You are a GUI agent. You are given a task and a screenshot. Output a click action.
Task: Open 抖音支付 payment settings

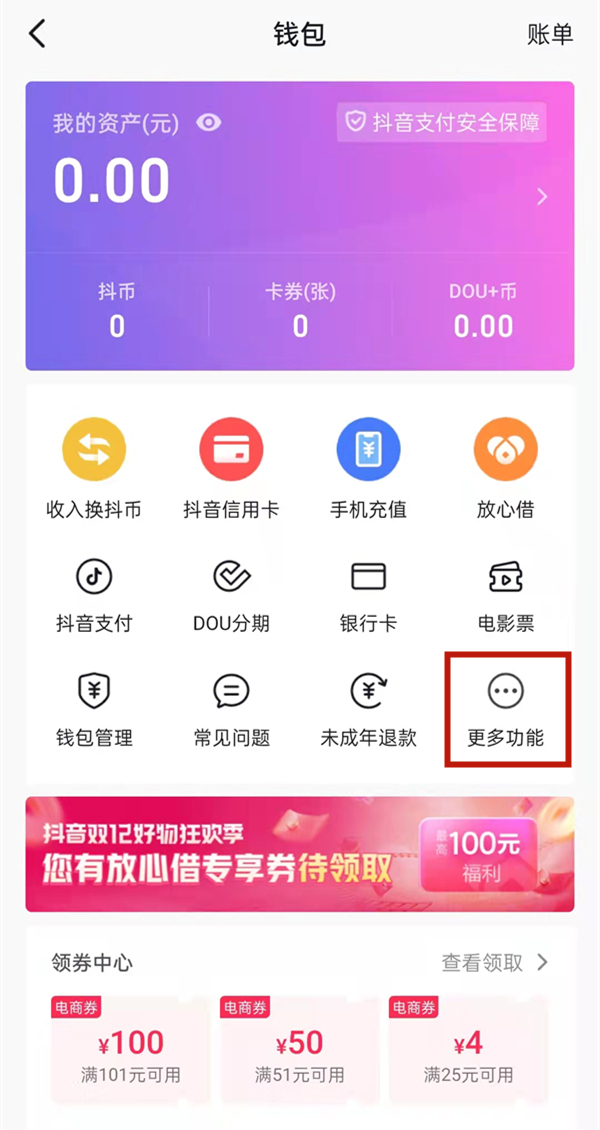tap(94, 595)
